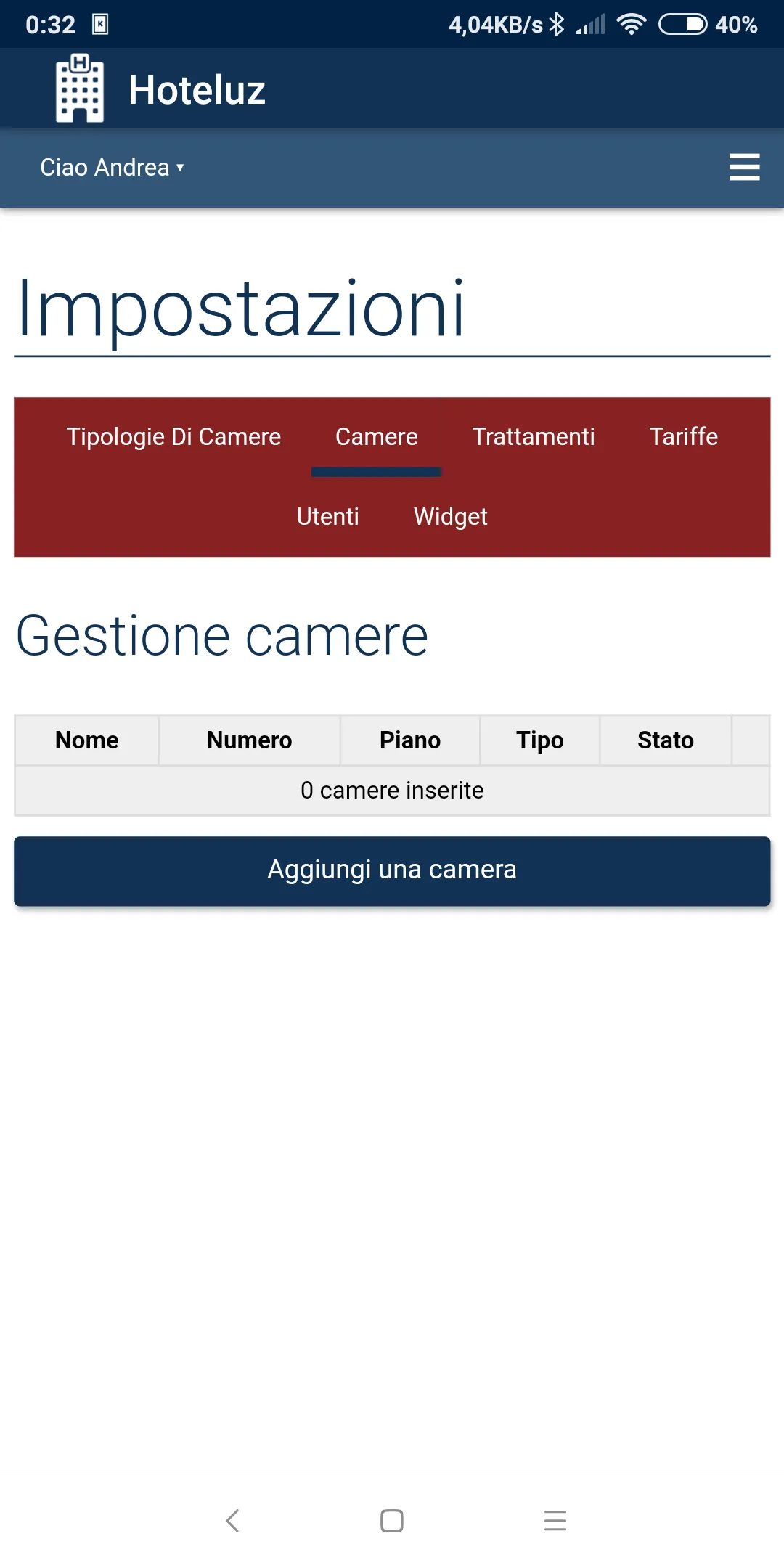
Task: Go back with the system back button
Action: [232, 1520]
